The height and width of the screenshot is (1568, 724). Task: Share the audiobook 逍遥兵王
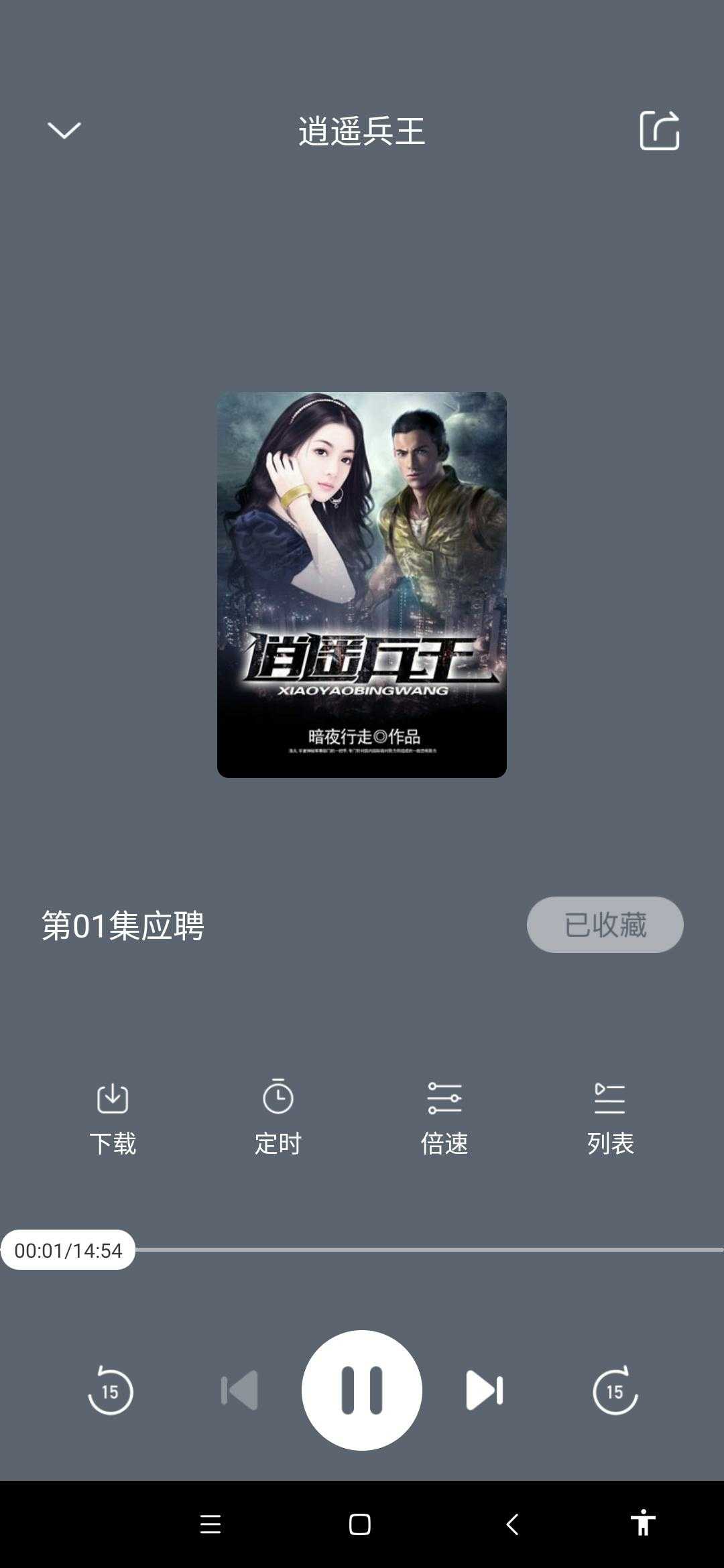[660, 130]
